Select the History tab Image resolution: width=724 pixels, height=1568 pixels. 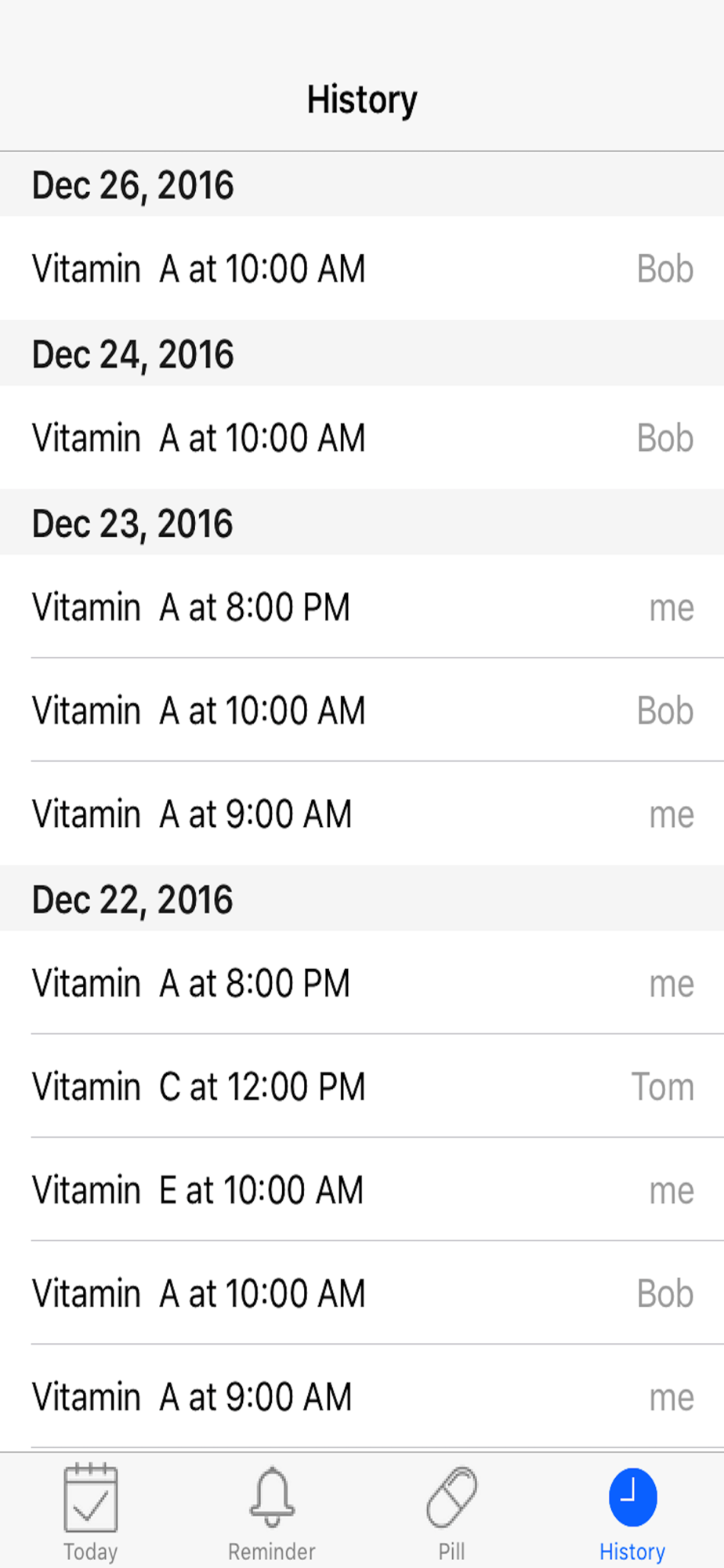[632, 1511]
